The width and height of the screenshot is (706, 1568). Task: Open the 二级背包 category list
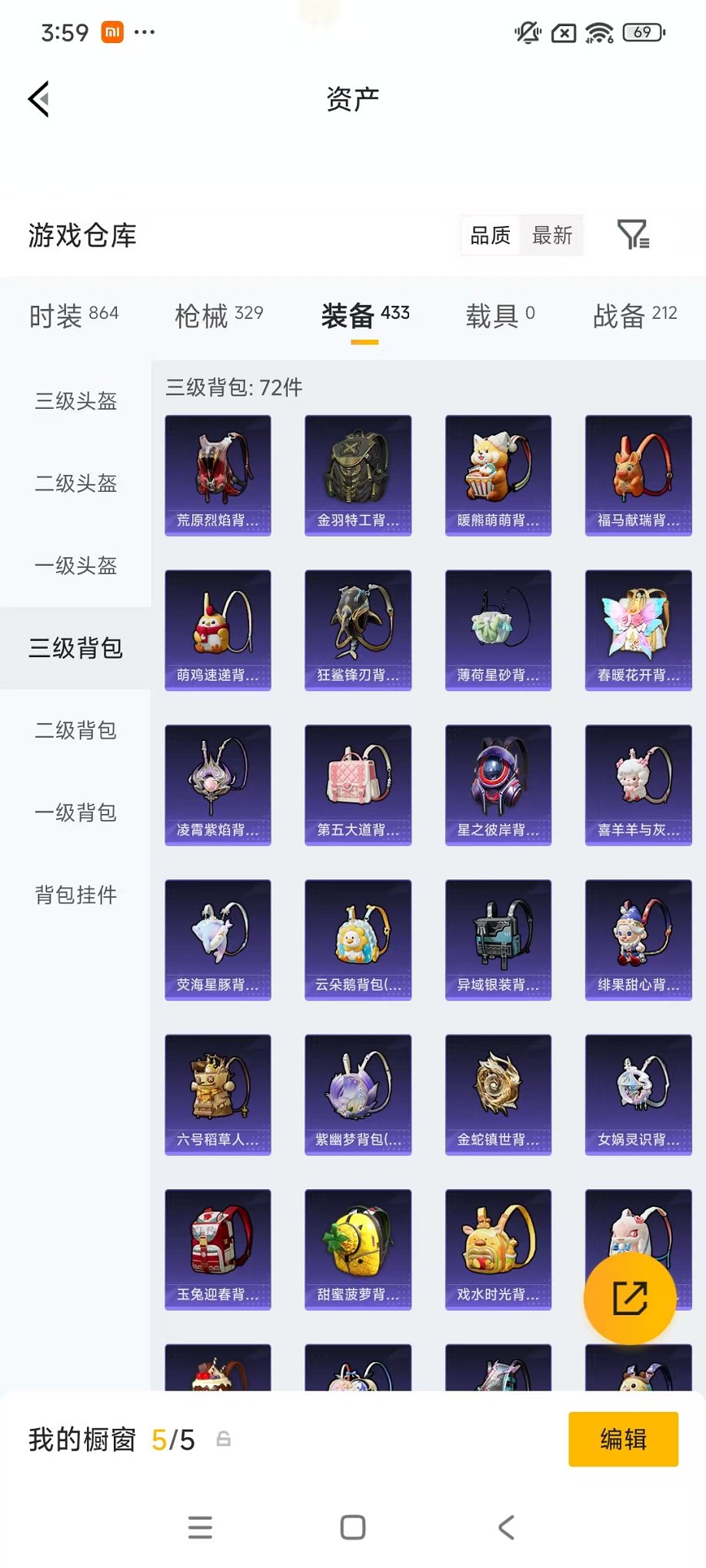point(74,731)
